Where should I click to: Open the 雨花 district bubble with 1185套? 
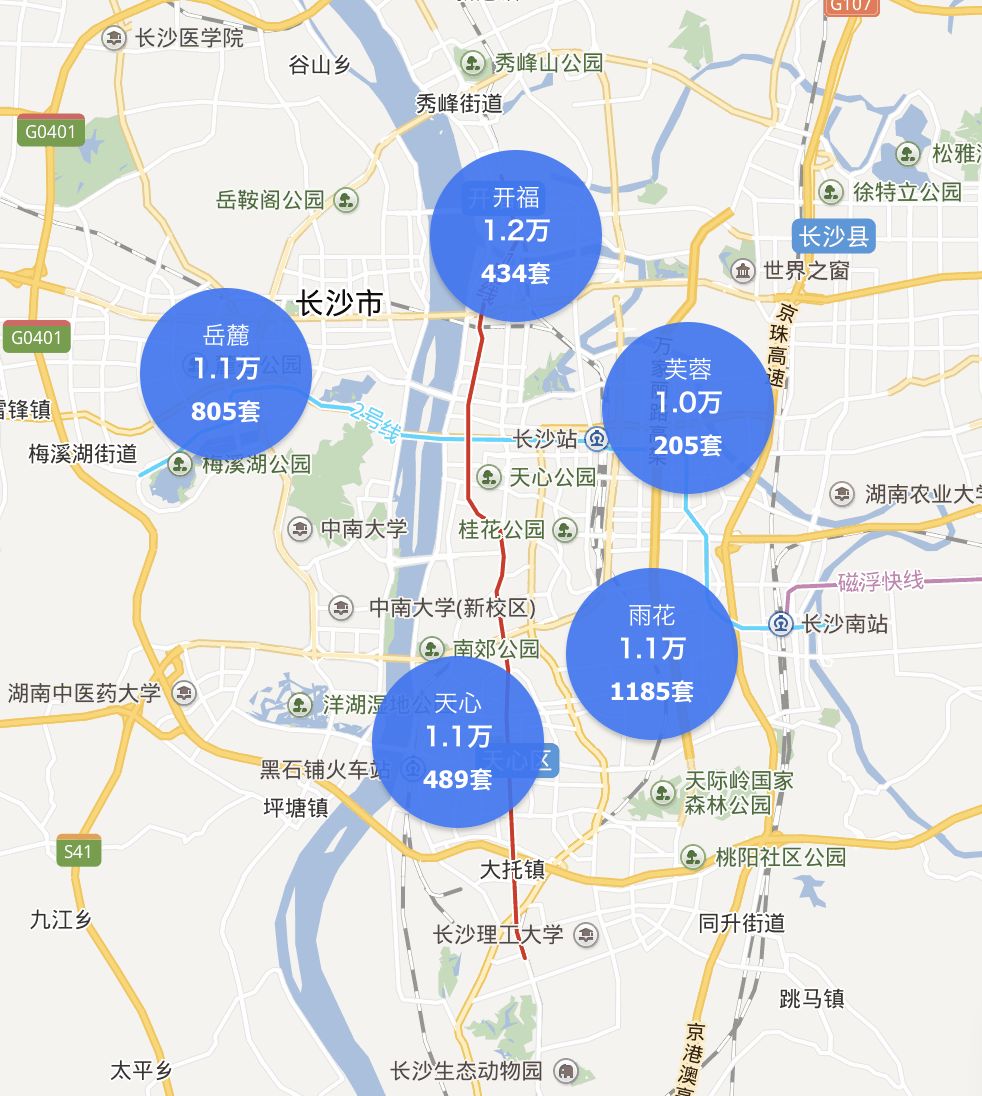click(652, 653)
